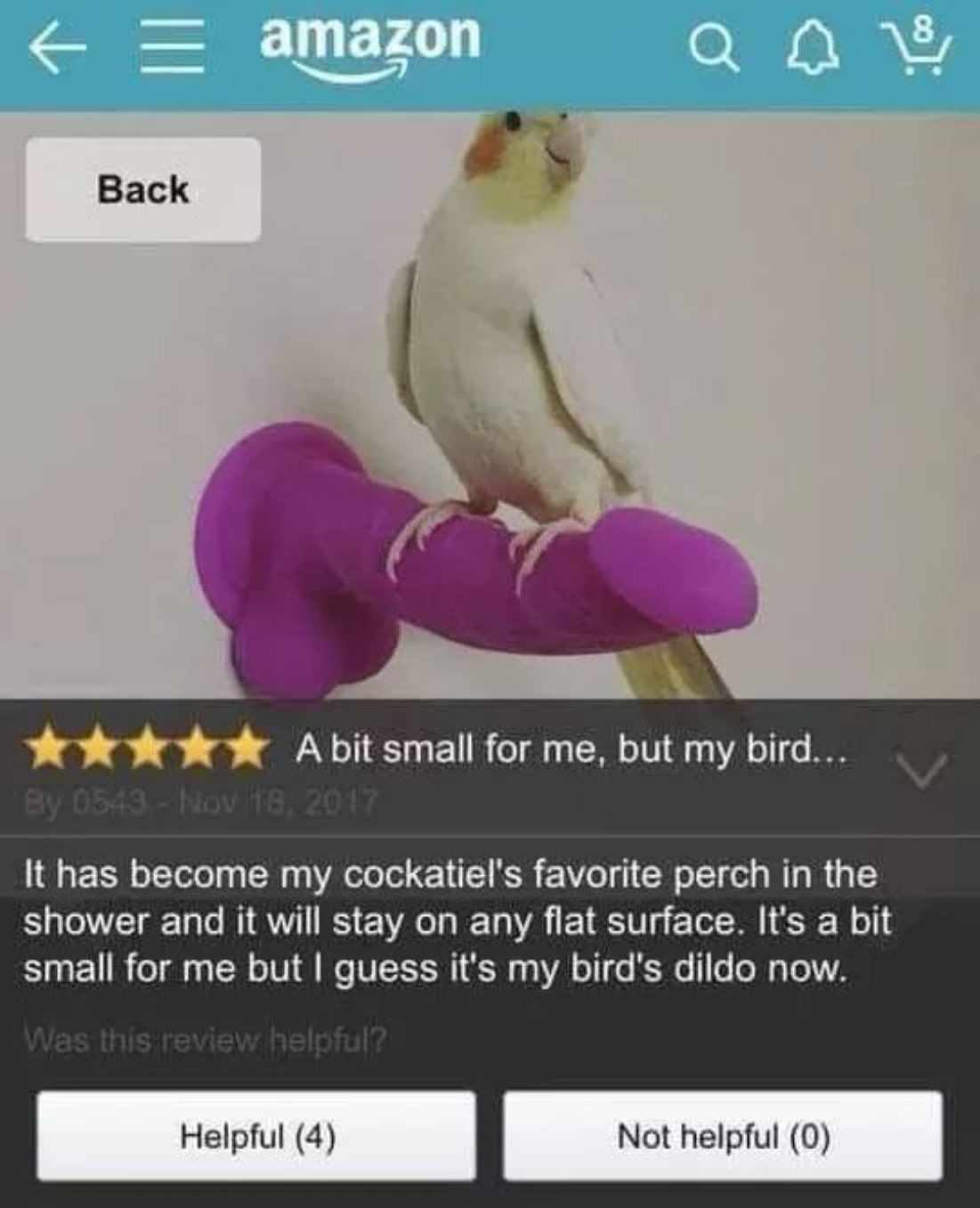Mark the review as Not helpful
The height and width of the screenshot is (1208, 980).
(x=723, y=1136)
